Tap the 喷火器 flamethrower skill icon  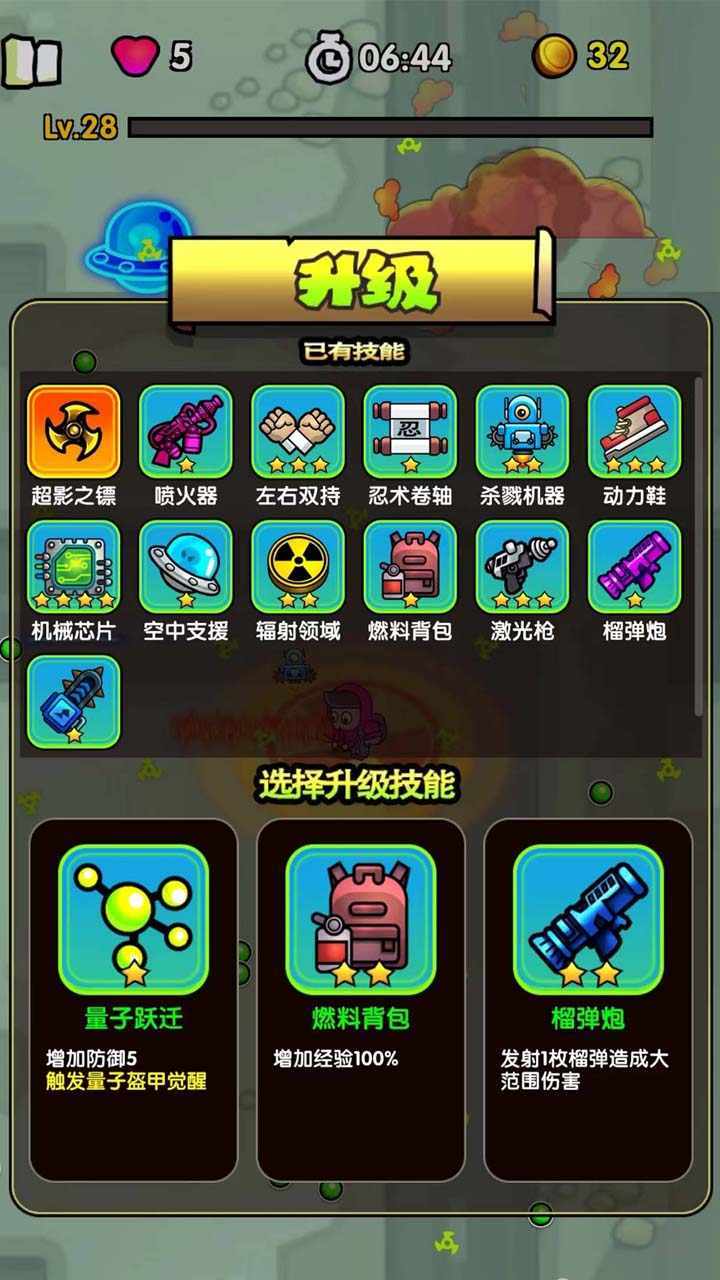pos(185,432)
